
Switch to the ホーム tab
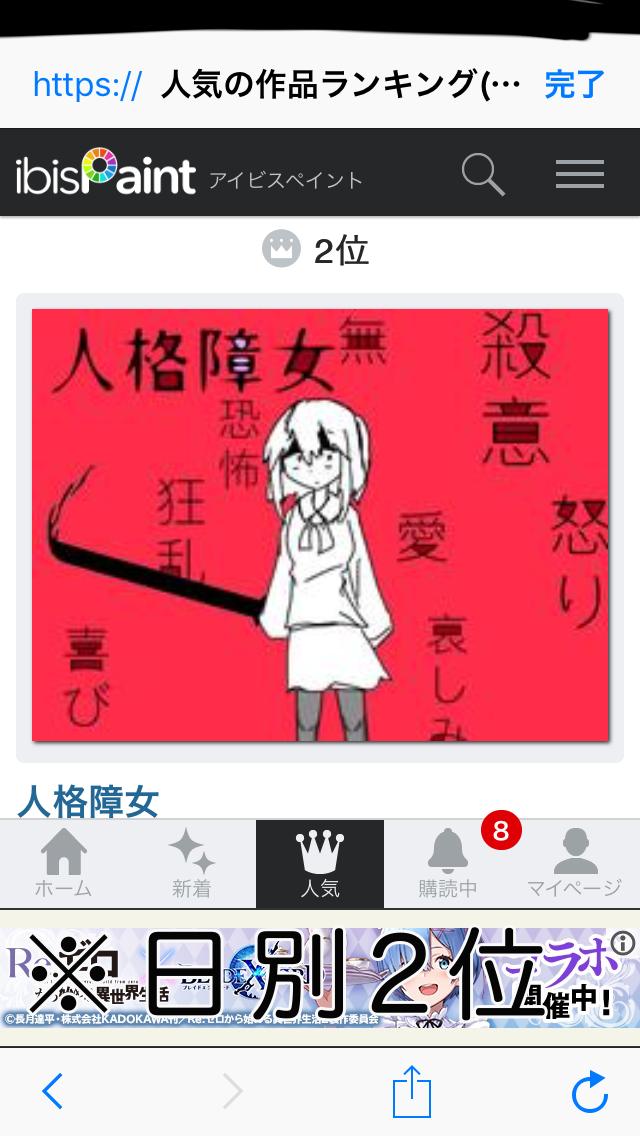(63, 864)
